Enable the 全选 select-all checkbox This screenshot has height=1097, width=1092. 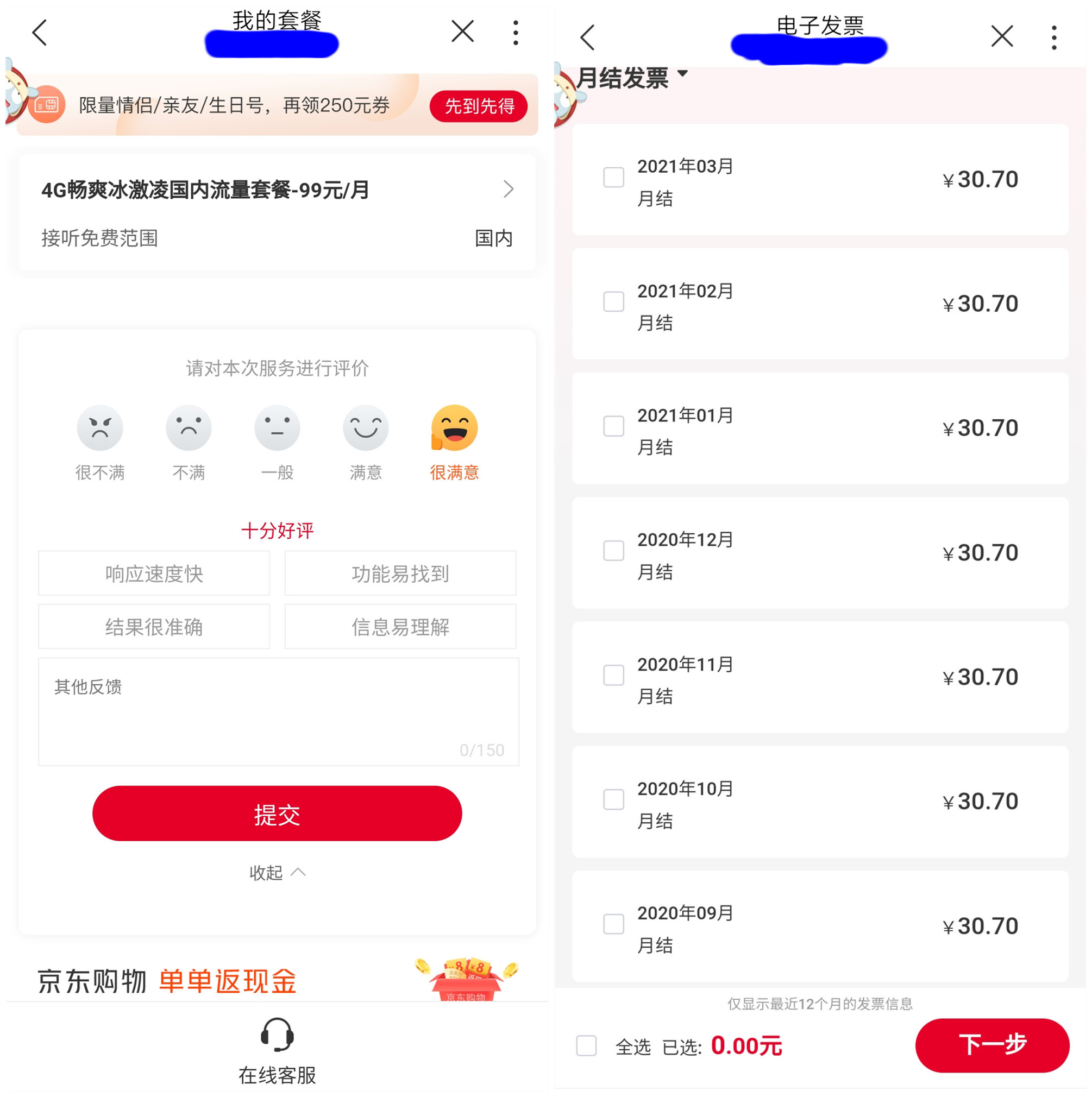pyautogui.click(x=587, y=1046)
